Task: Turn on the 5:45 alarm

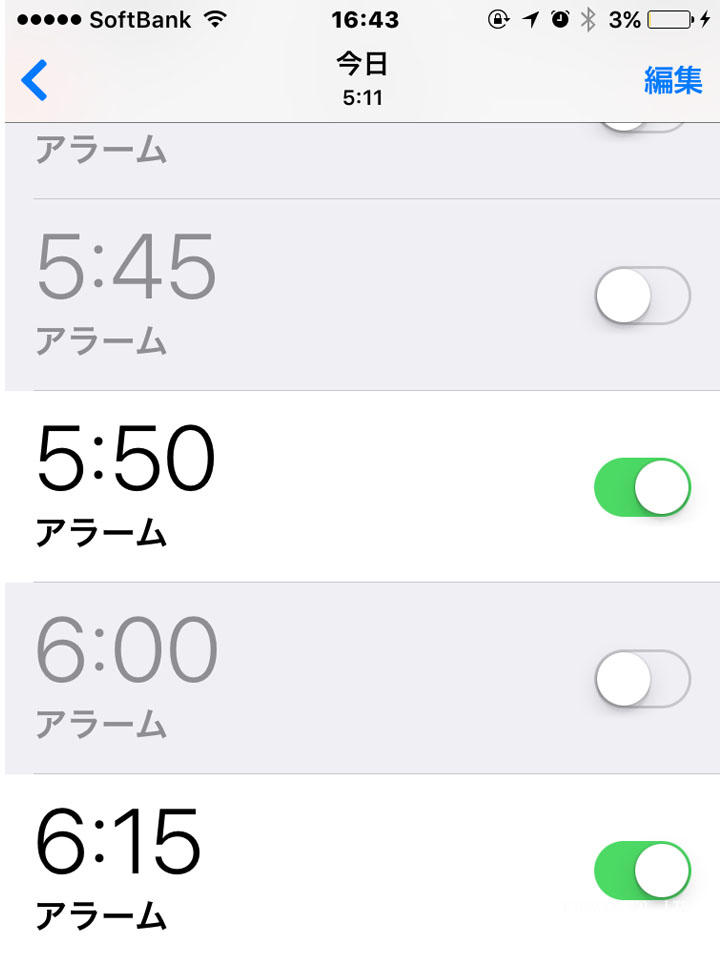Action: point(642,296)
